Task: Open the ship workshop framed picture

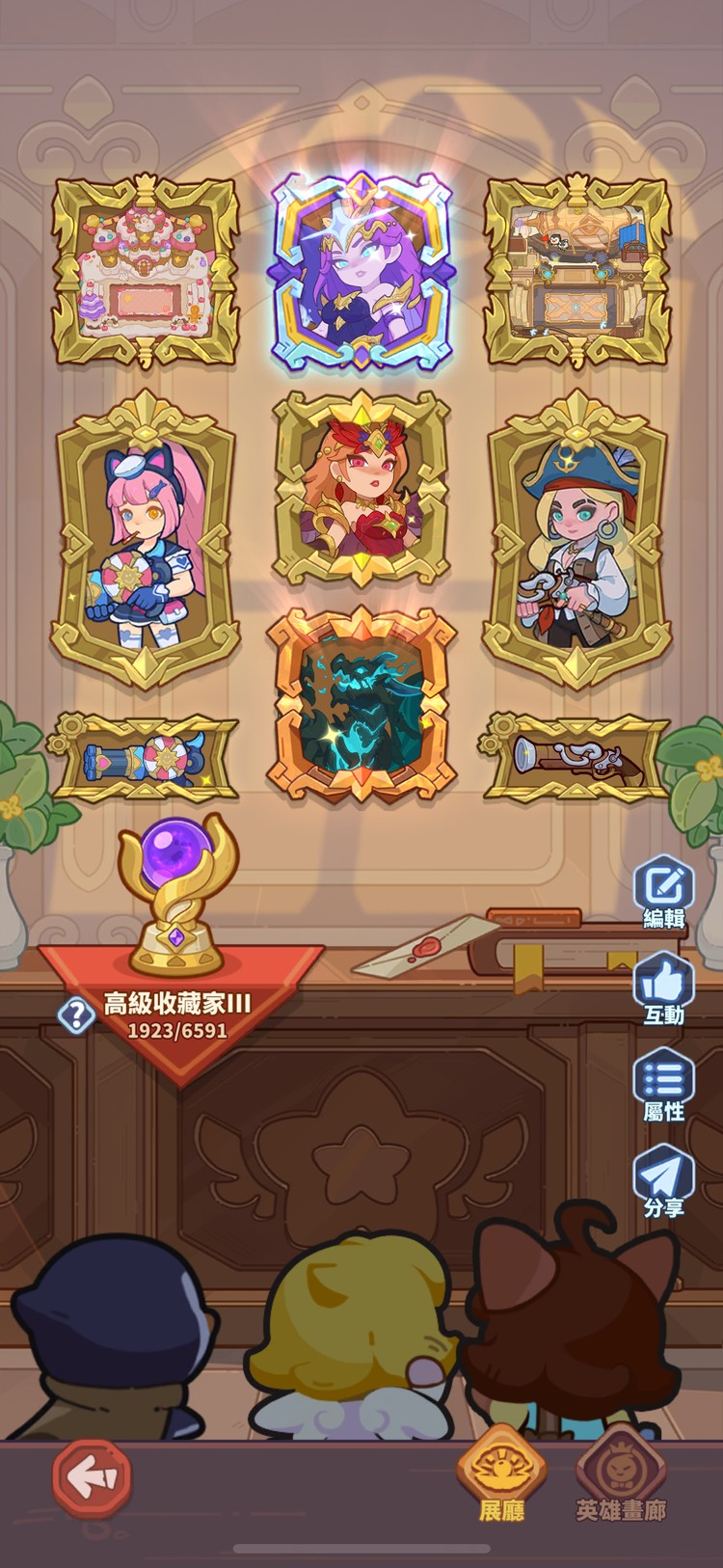Action: point(576,272)
